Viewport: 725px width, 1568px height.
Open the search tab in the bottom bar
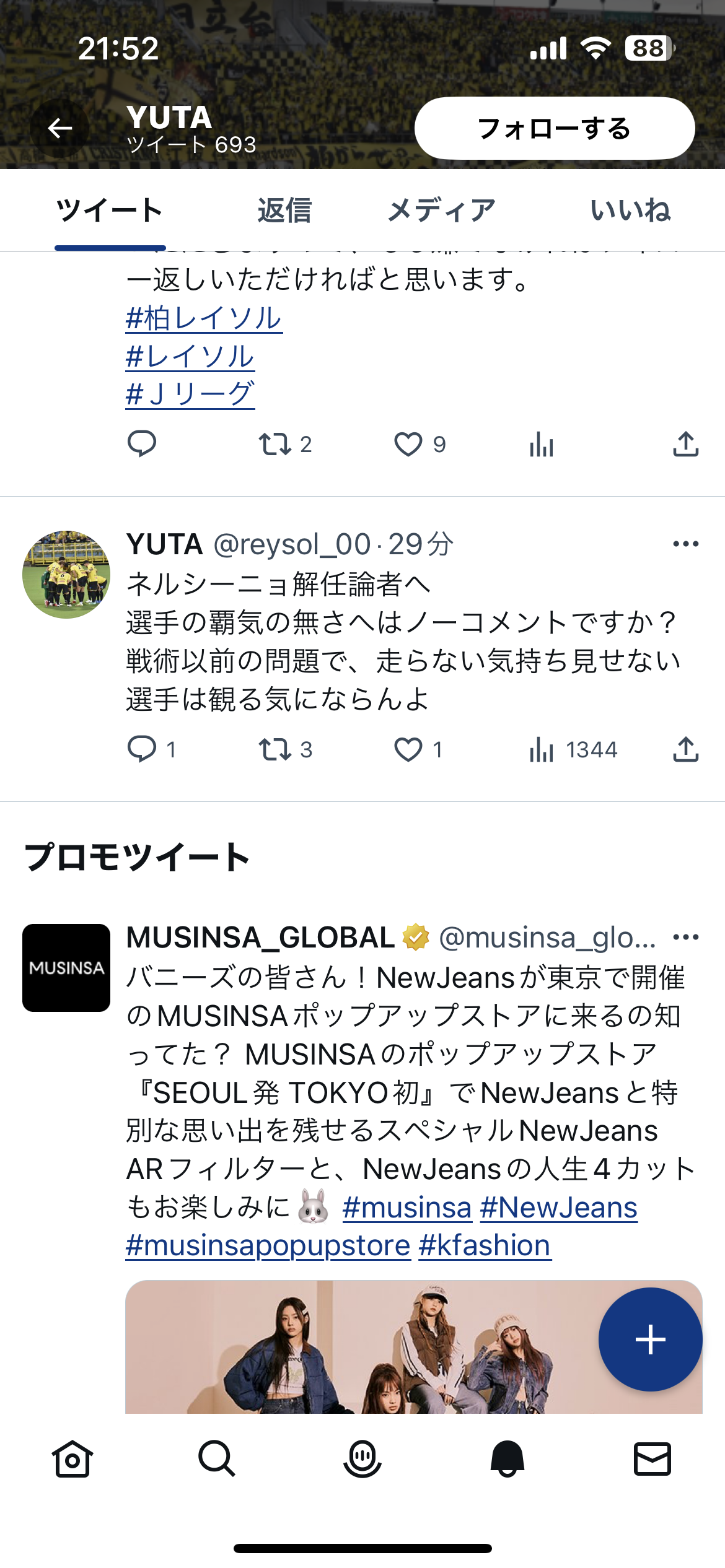point(217,1459)
